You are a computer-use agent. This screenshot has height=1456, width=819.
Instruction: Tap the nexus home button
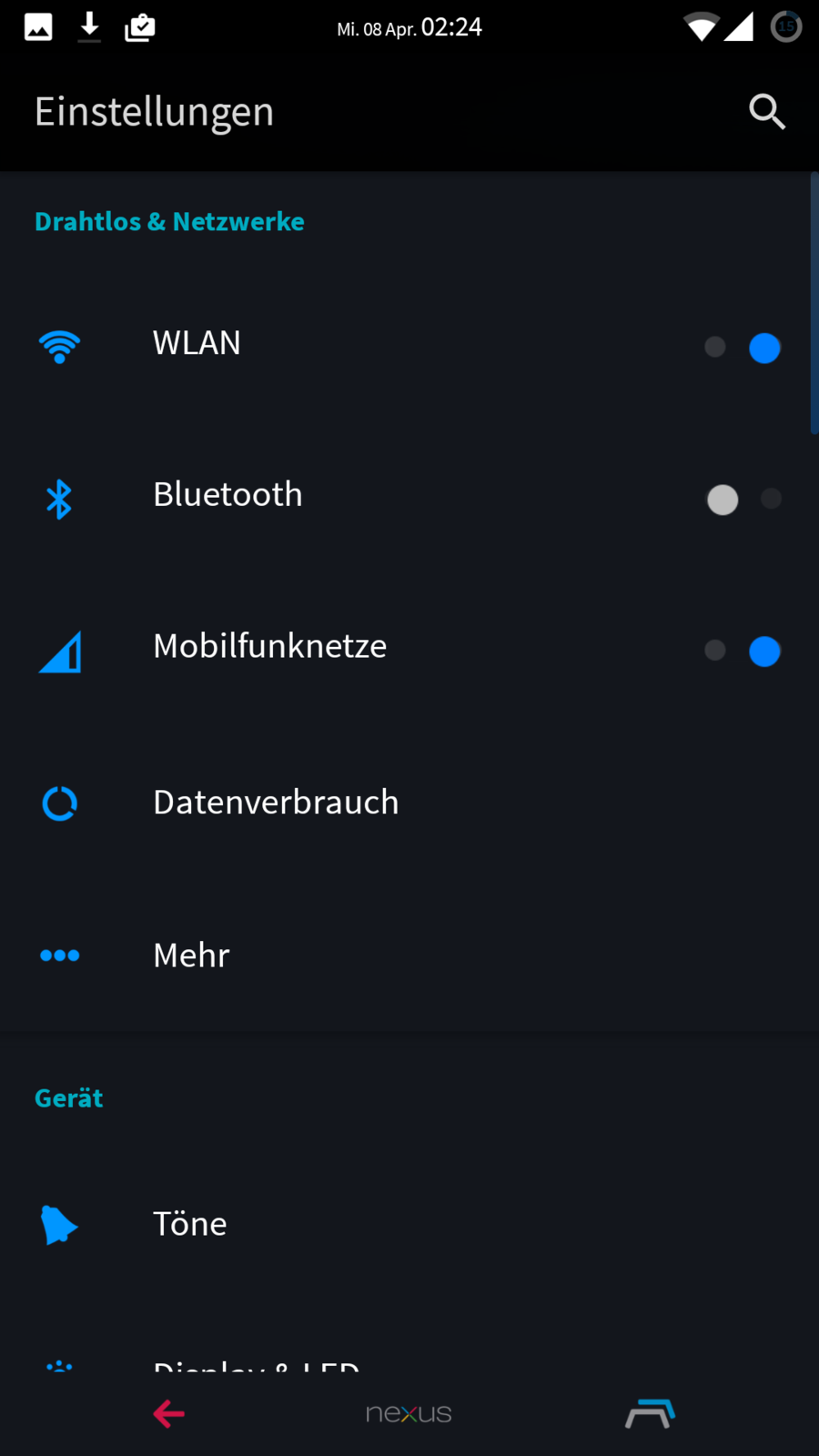[x=409, y=1413]
